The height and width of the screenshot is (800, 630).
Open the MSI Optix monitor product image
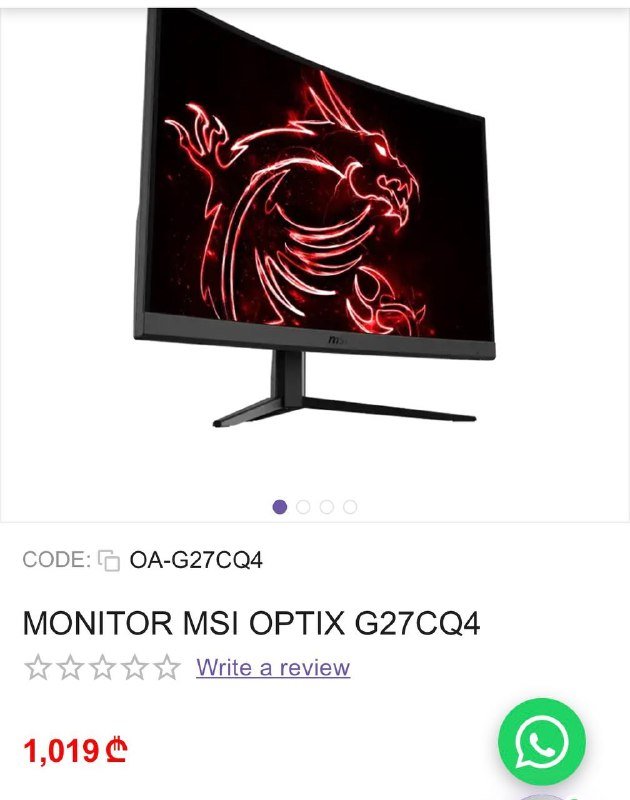pyautogui.click(x=315, y=230)
